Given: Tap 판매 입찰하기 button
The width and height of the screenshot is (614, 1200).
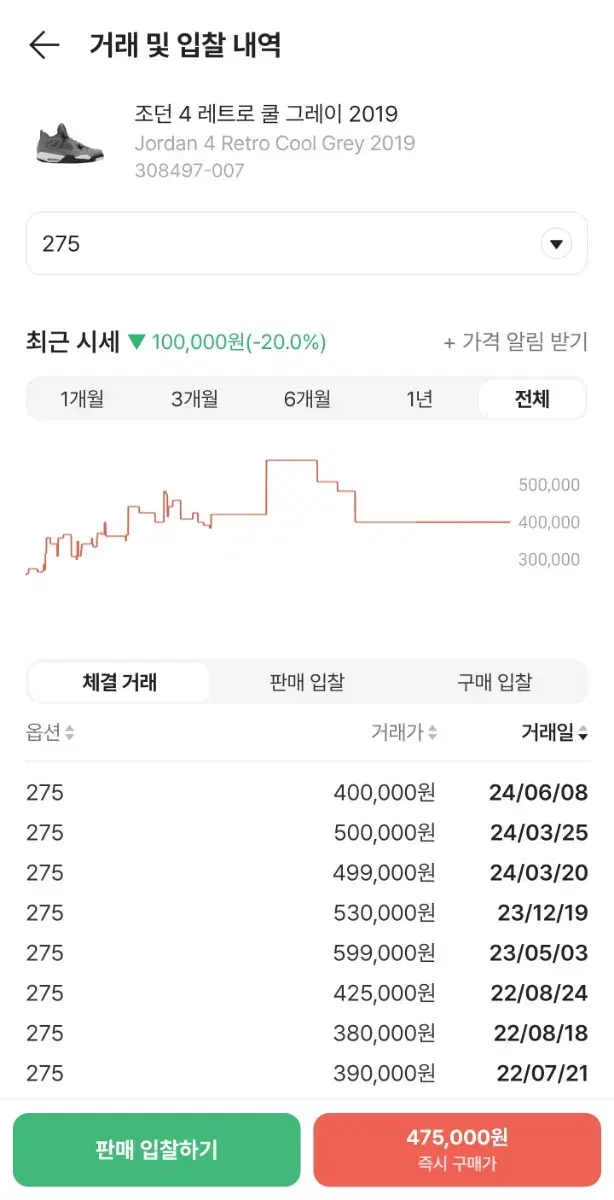Looking at the screenshot, I should [157, 1150].
